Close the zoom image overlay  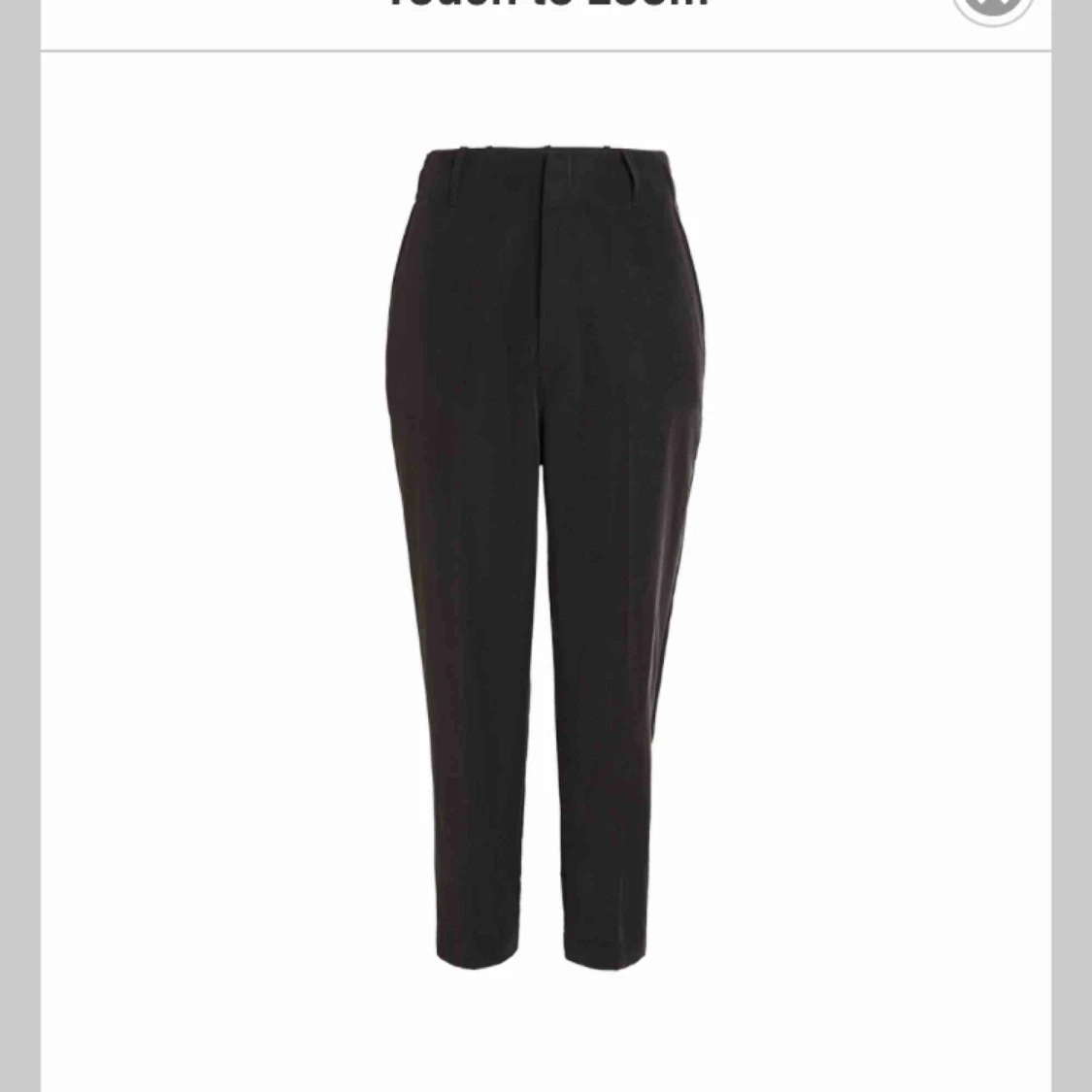990,8
